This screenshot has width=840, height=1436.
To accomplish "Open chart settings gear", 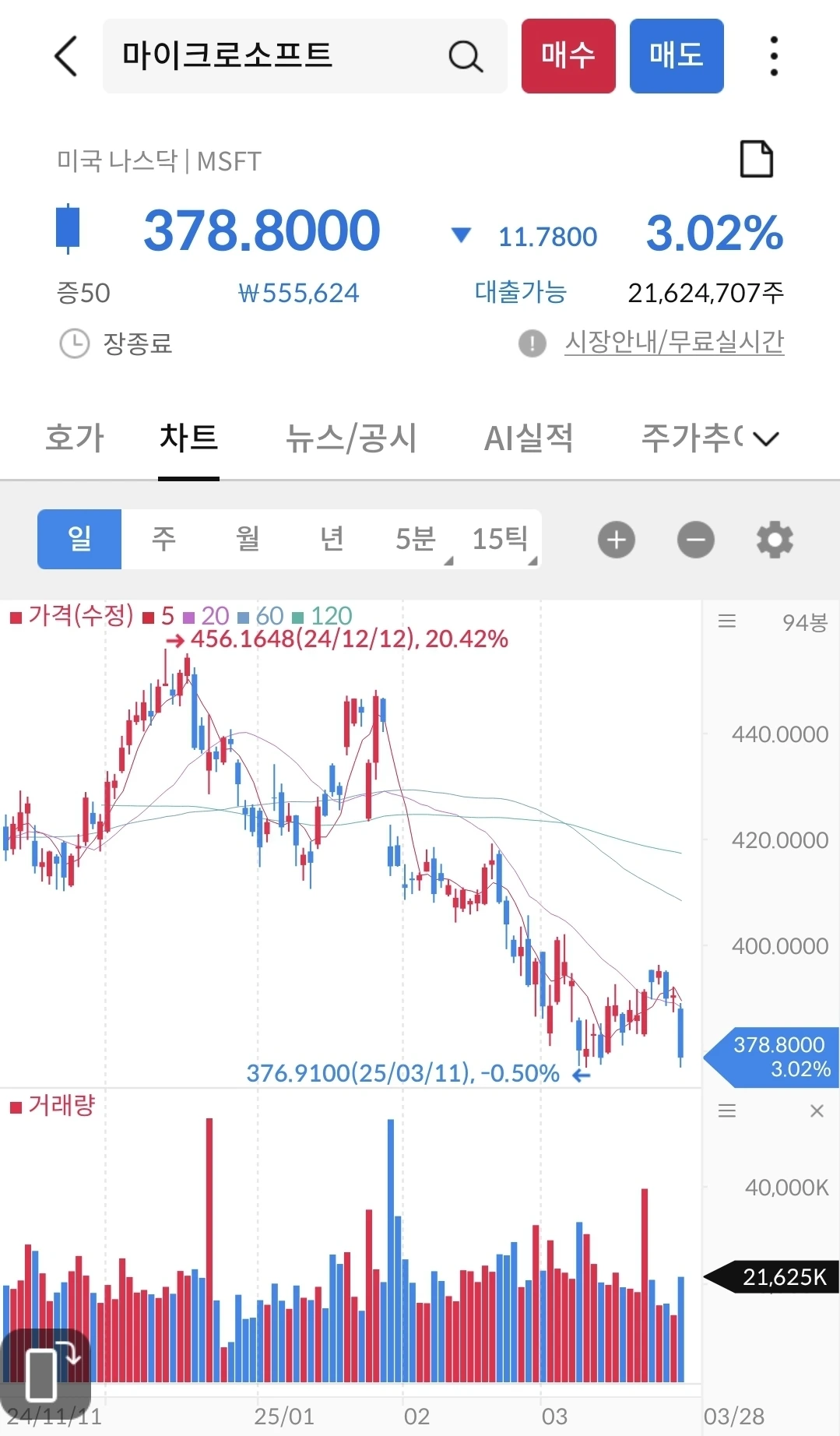I will [775, 540].
